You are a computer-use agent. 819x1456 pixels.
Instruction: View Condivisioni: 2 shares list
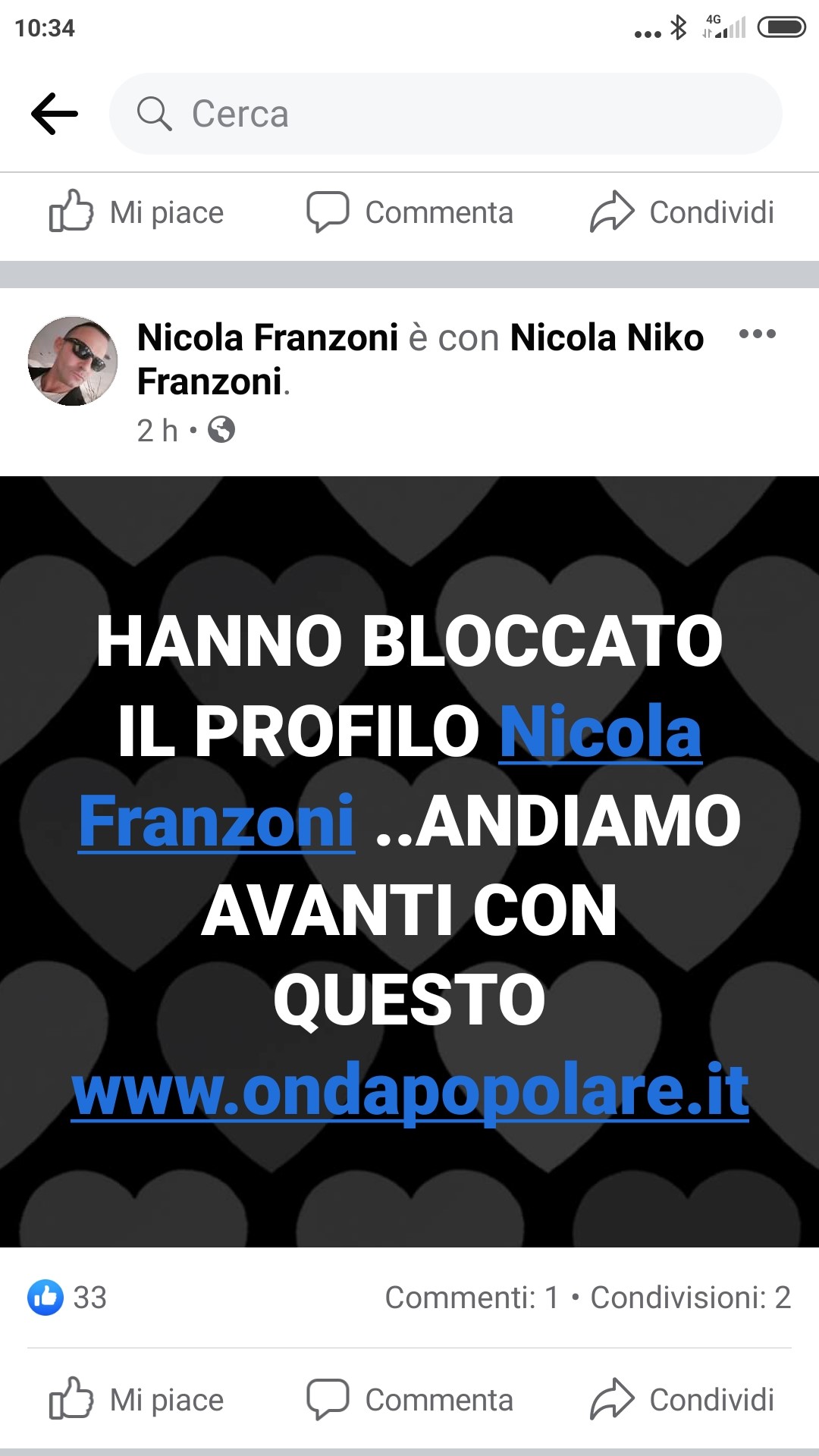(690, 1298)
